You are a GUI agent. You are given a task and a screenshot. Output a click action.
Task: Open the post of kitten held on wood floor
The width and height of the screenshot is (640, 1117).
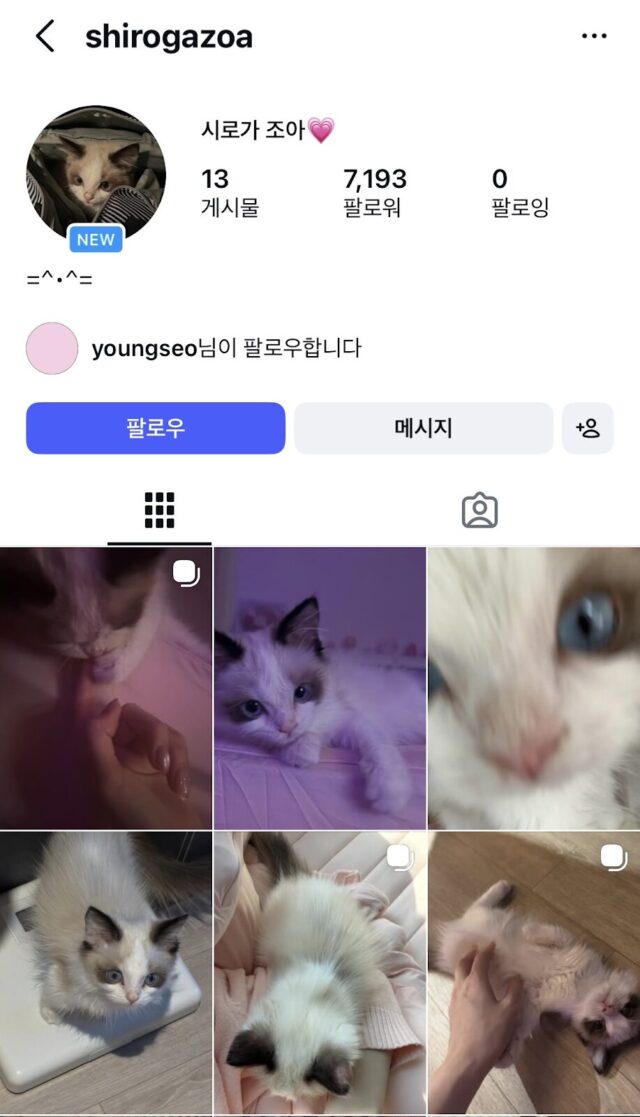(534, 972)
